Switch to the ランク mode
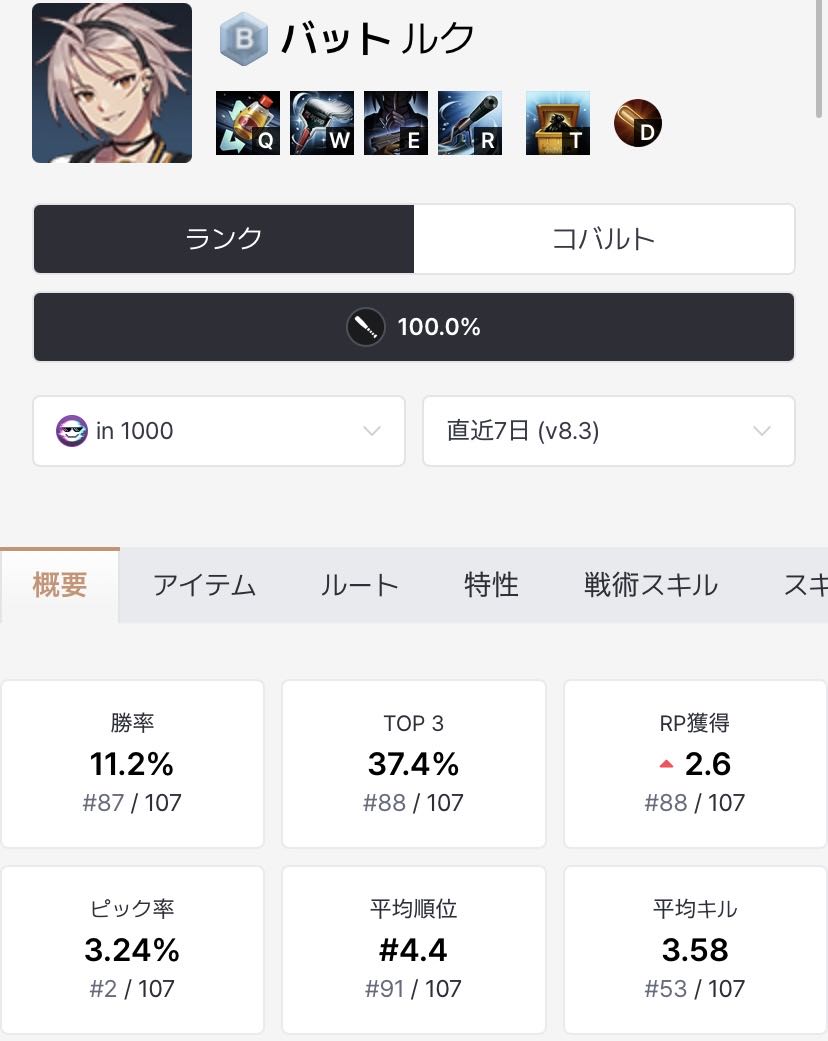Image resolution: width=828 pixels, height=1041 pixels. pyautogui.click(x=224, y=239)
